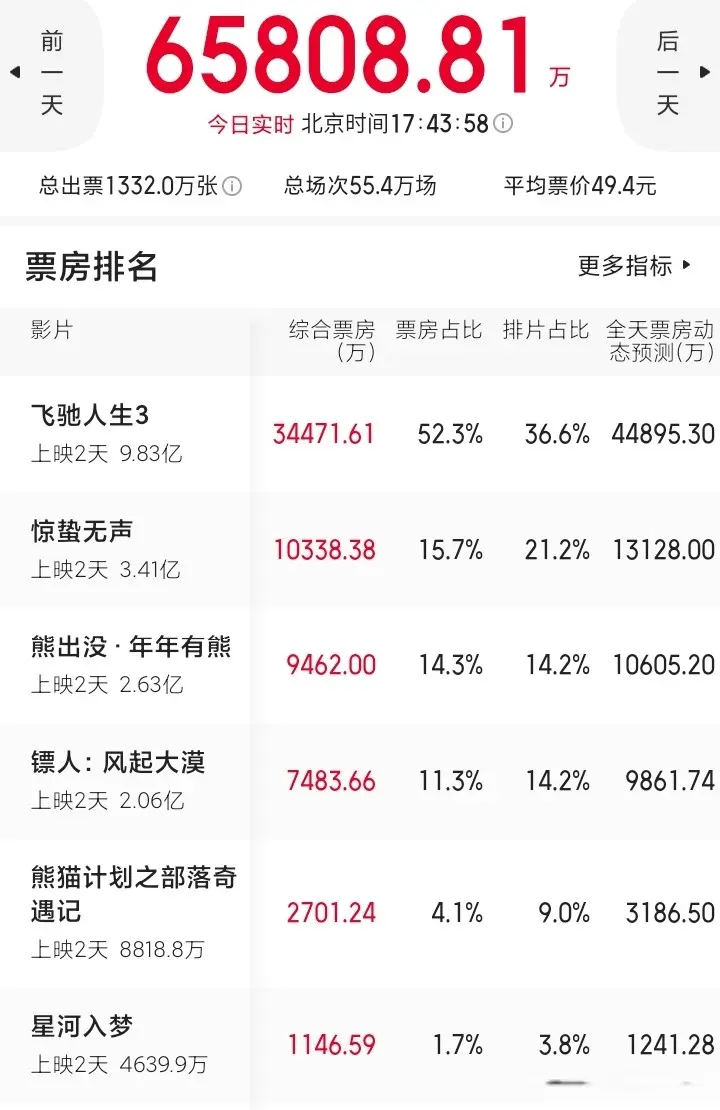Open the 惊蛰无声 movie row

(82, 531)
